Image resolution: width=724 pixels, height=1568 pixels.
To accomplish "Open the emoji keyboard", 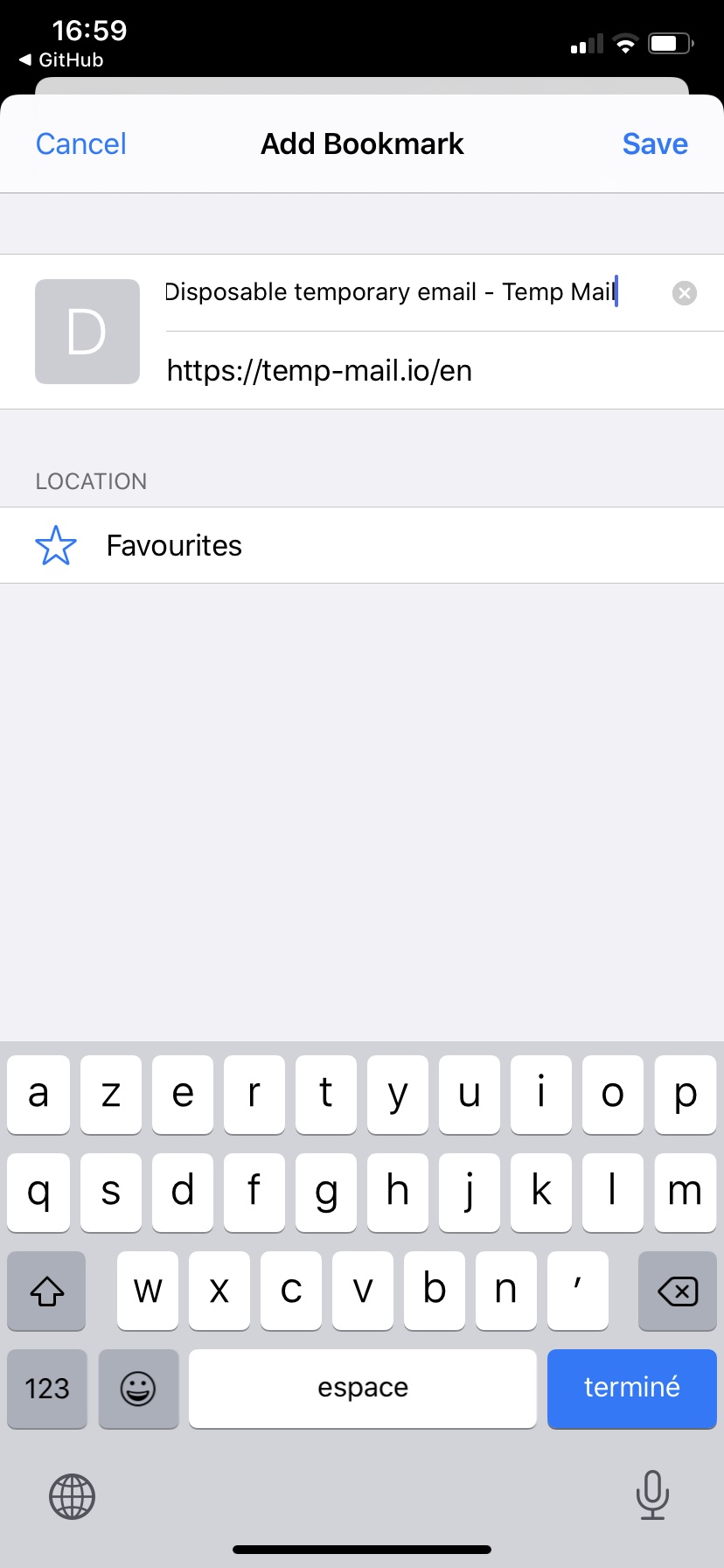I will (138, 1388).
